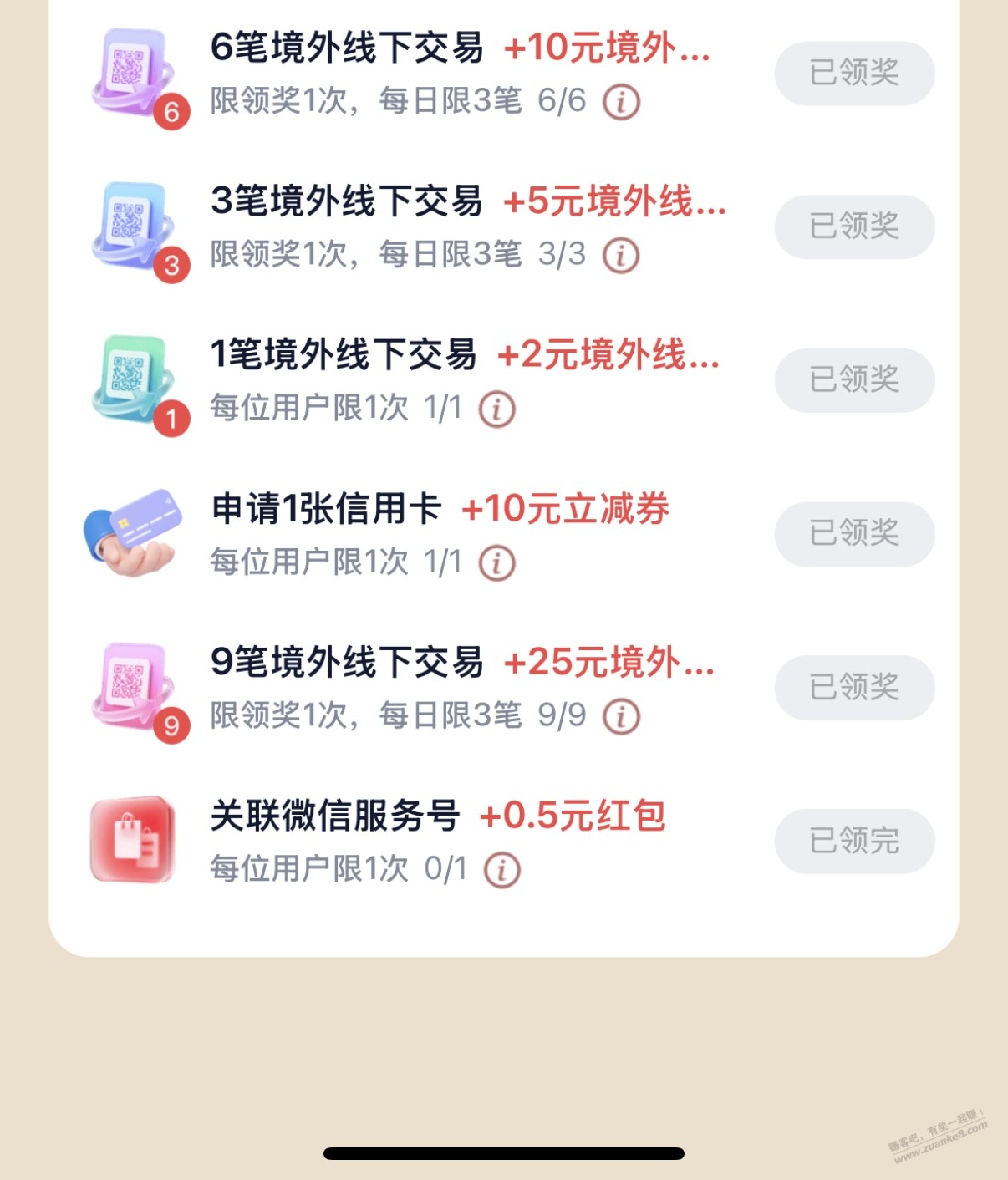Tap 已领完 button for 关联微信服务号
This screenshot has width=1008, height=1180.
853,842
